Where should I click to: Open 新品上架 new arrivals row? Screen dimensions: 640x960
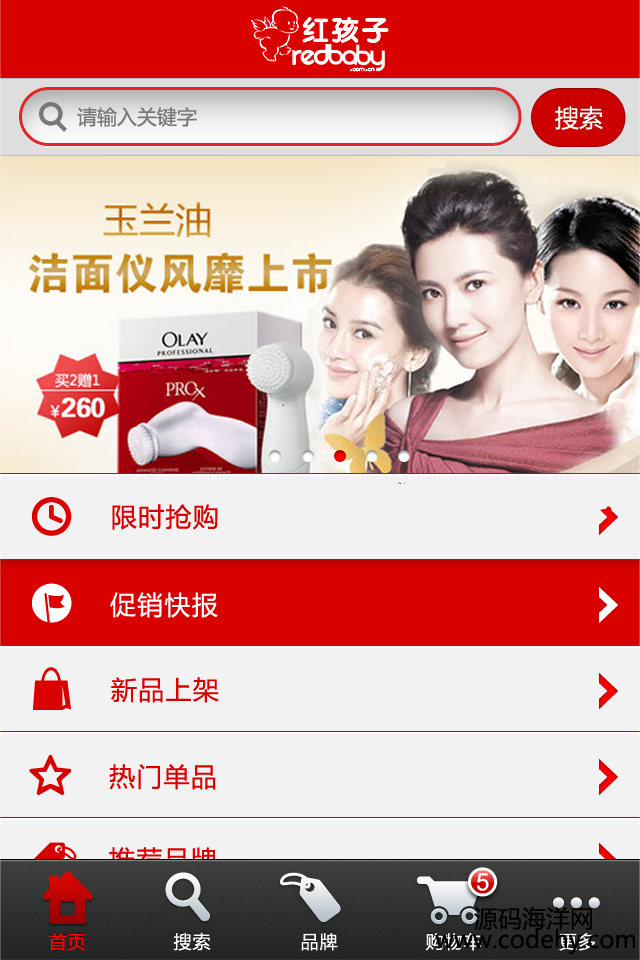tap(320, 690)
